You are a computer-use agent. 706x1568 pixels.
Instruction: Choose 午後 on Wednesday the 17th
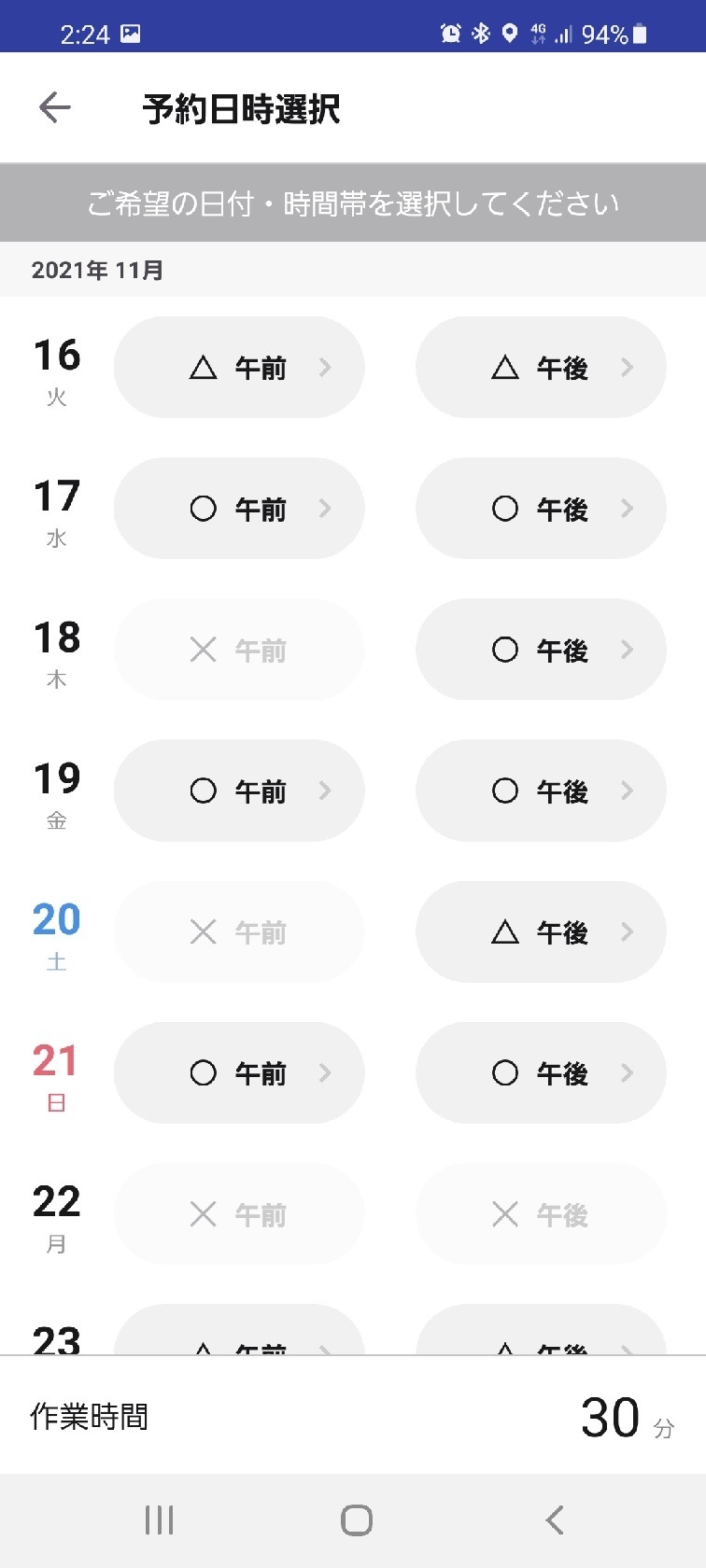point(541,509)
